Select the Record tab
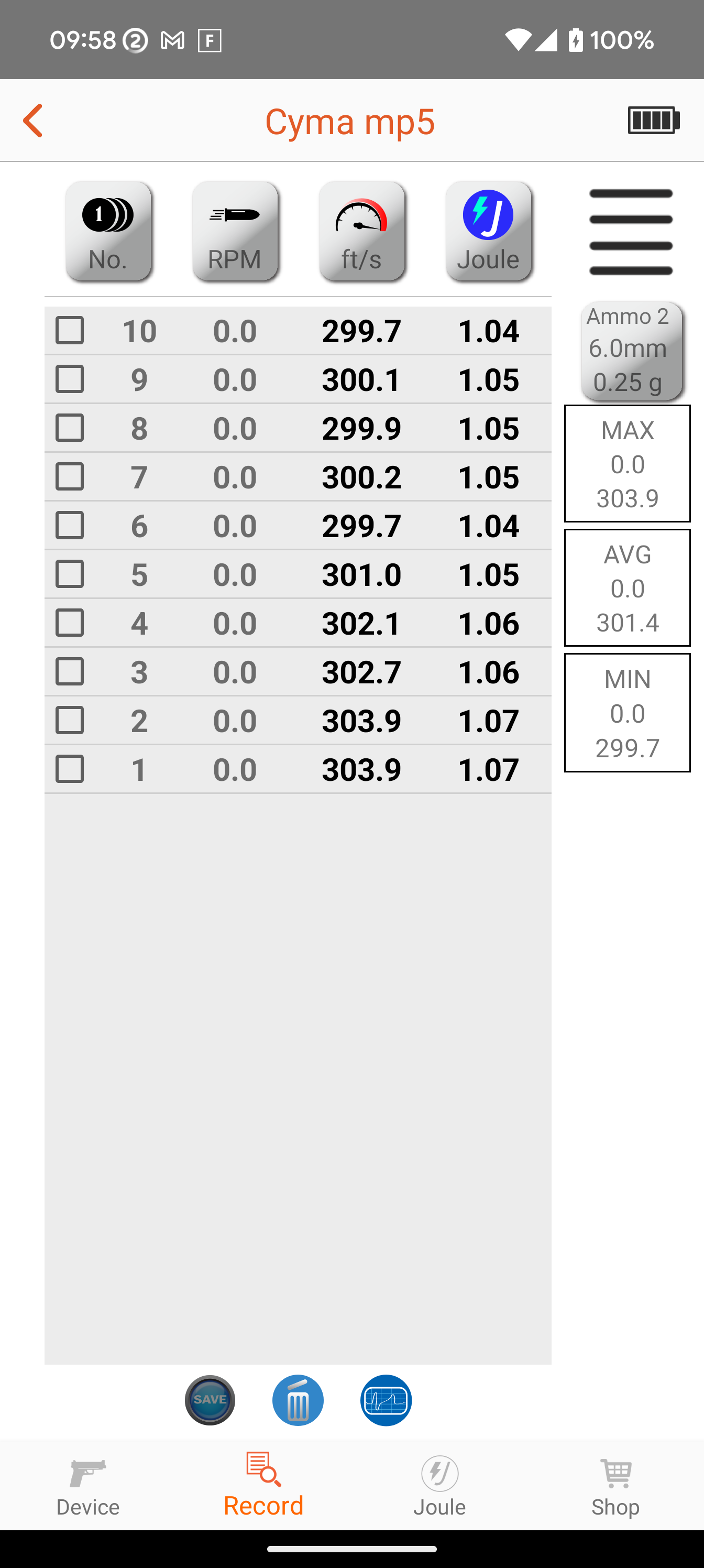 [263, 1485]
